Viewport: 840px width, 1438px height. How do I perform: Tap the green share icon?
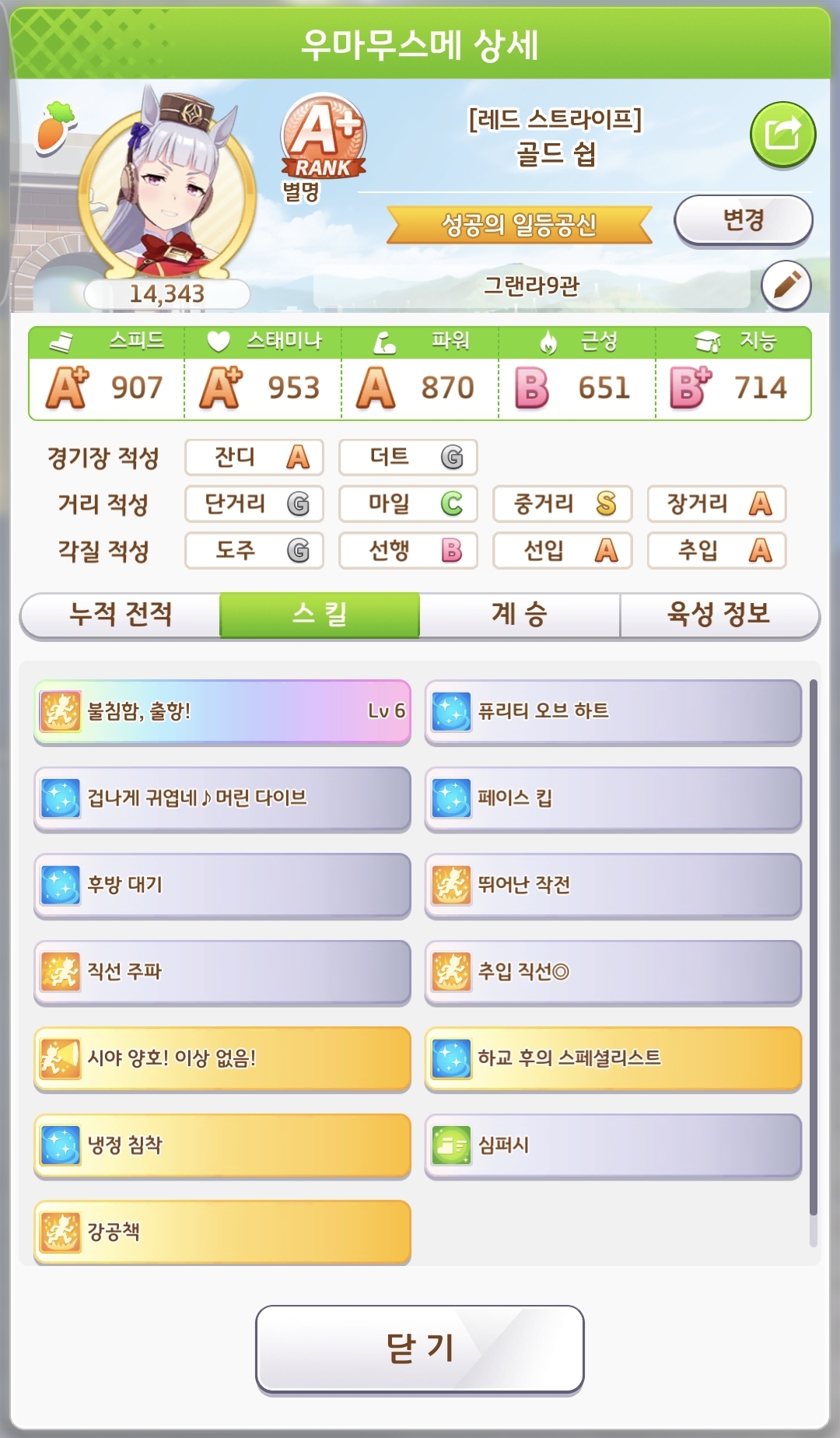tap(782, 135)
